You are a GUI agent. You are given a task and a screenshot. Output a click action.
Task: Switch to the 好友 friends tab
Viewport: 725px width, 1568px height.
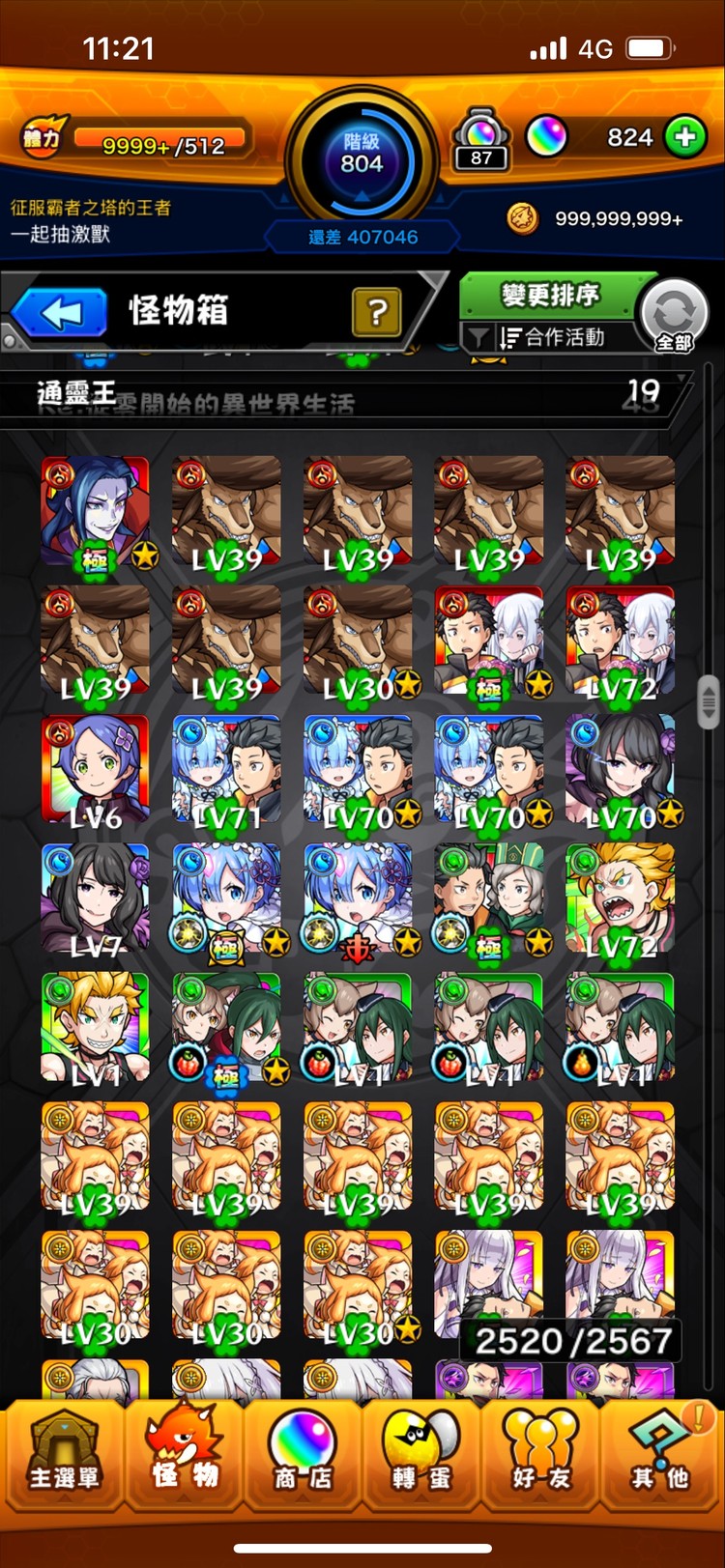(x=540, y=1456)
